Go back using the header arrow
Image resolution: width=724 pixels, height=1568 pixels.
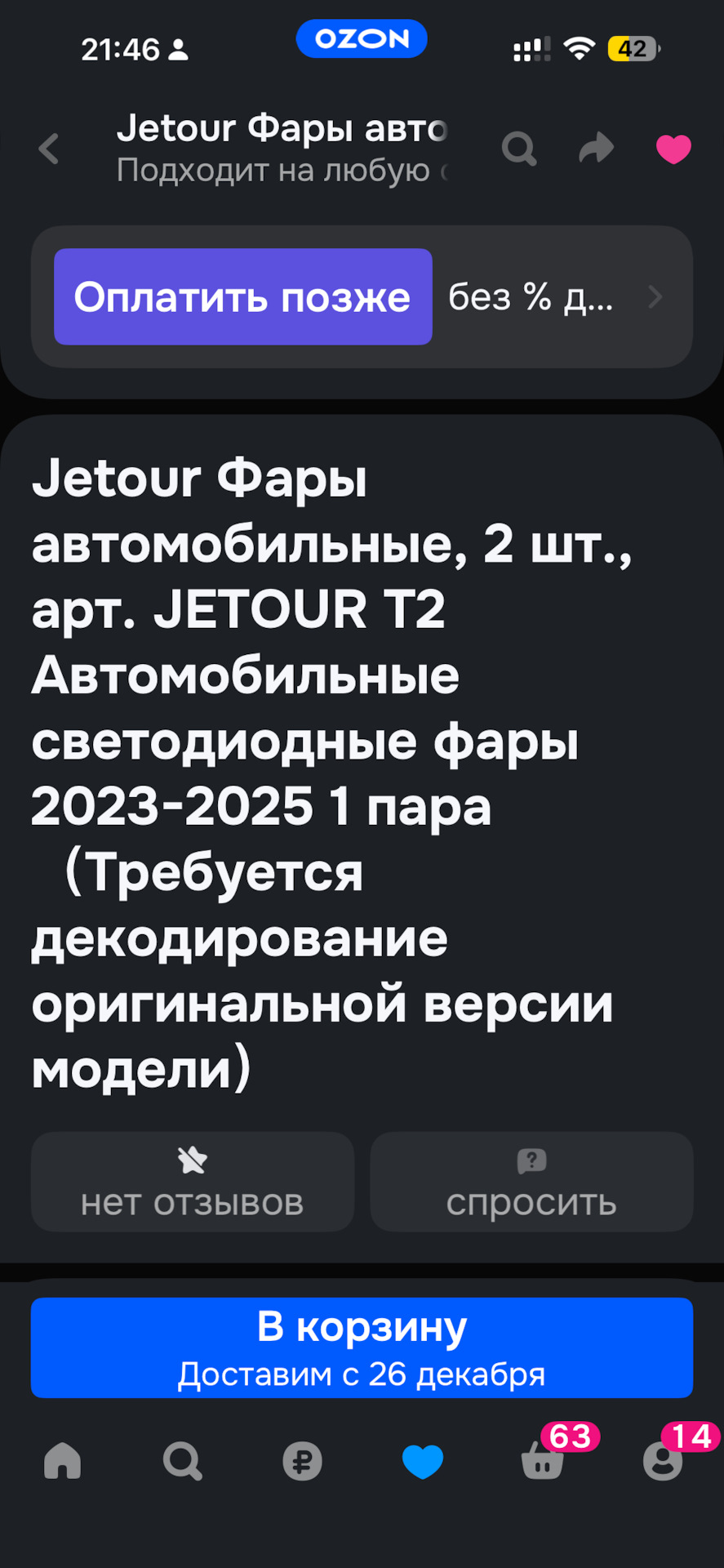pos(49,149)
